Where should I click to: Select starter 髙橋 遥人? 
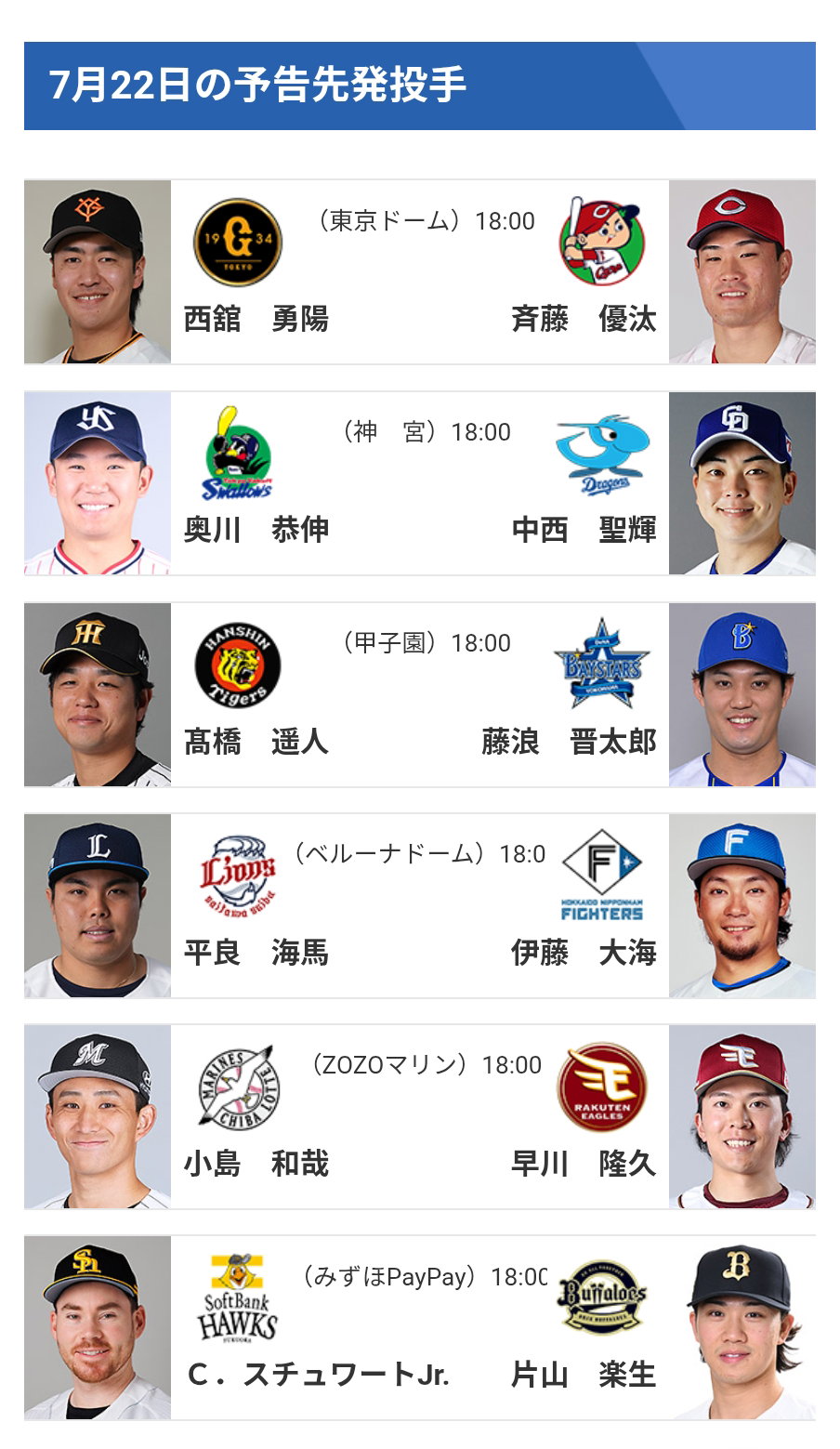point(256,742)
